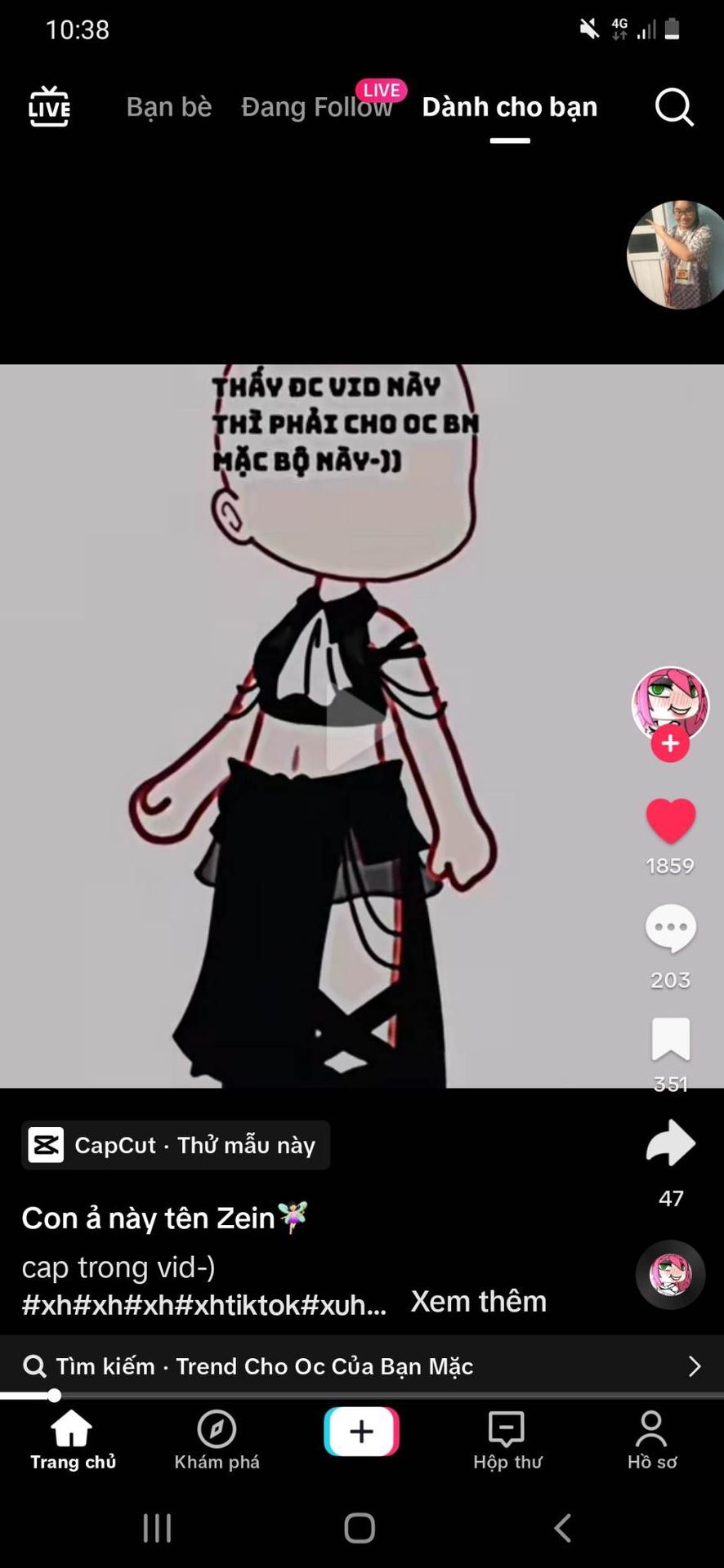This screenshot has width=724, height=1568.
Task: Share this video with arrow icon
Action: tap(670, 1143)
